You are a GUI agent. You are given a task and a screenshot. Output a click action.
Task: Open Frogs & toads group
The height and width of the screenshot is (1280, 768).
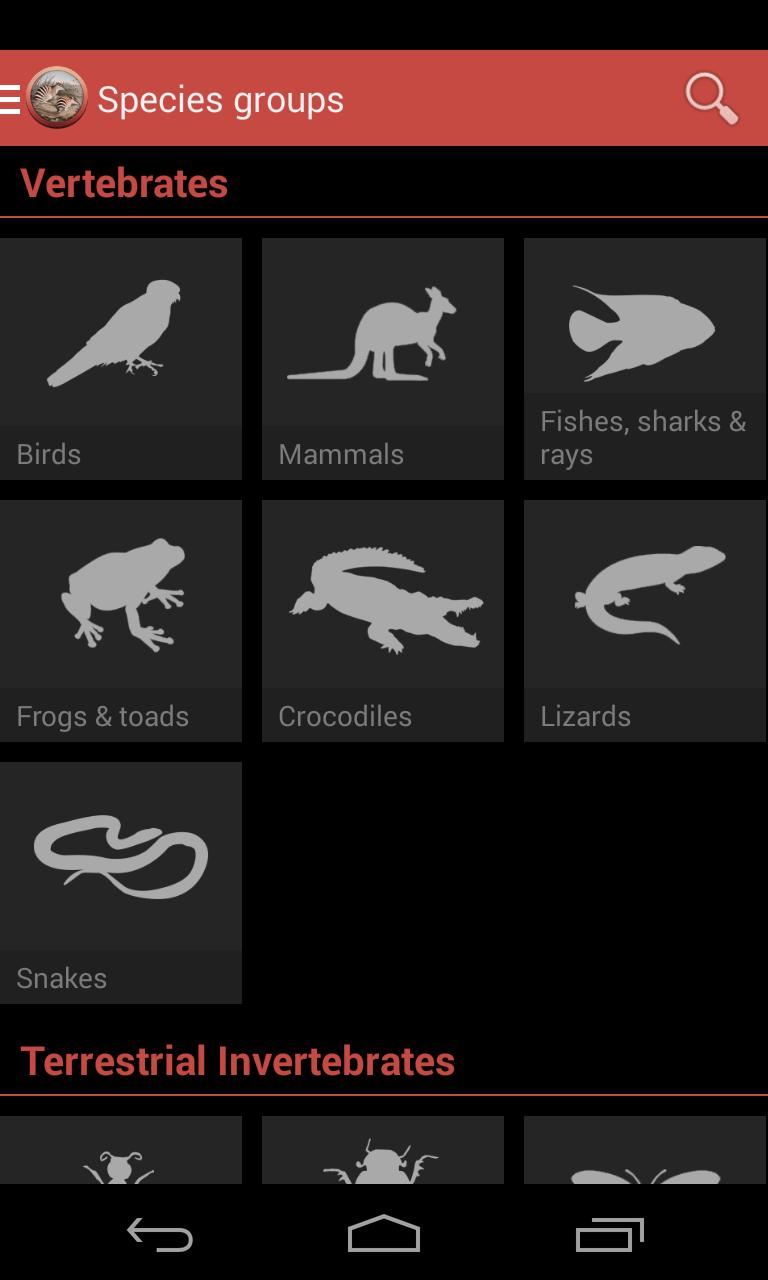[x=121, y=620]
